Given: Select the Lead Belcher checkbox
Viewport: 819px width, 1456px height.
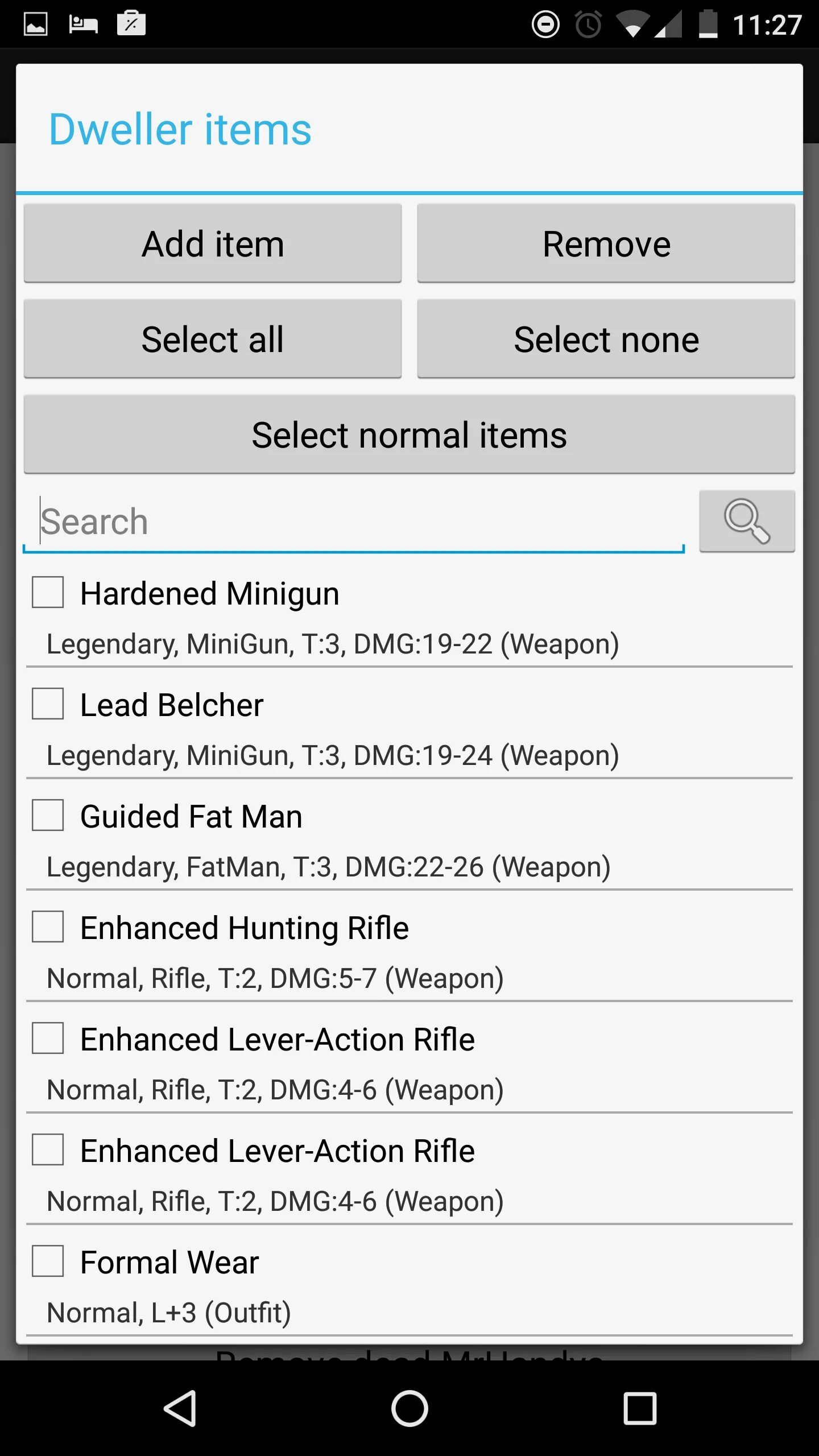Looking at the screenshot, I should [x=48, y=704].
